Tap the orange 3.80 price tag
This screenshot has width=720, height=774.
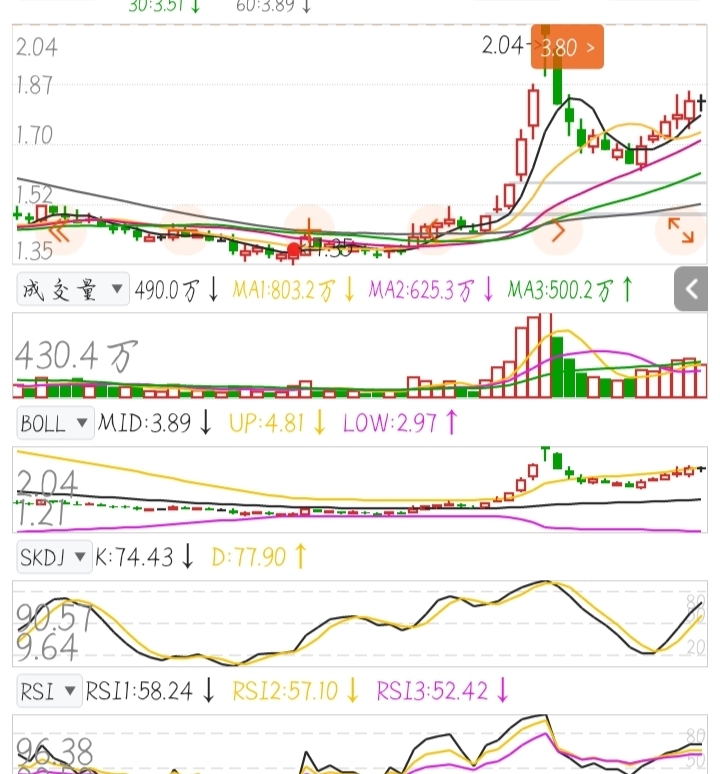[567, 47]
